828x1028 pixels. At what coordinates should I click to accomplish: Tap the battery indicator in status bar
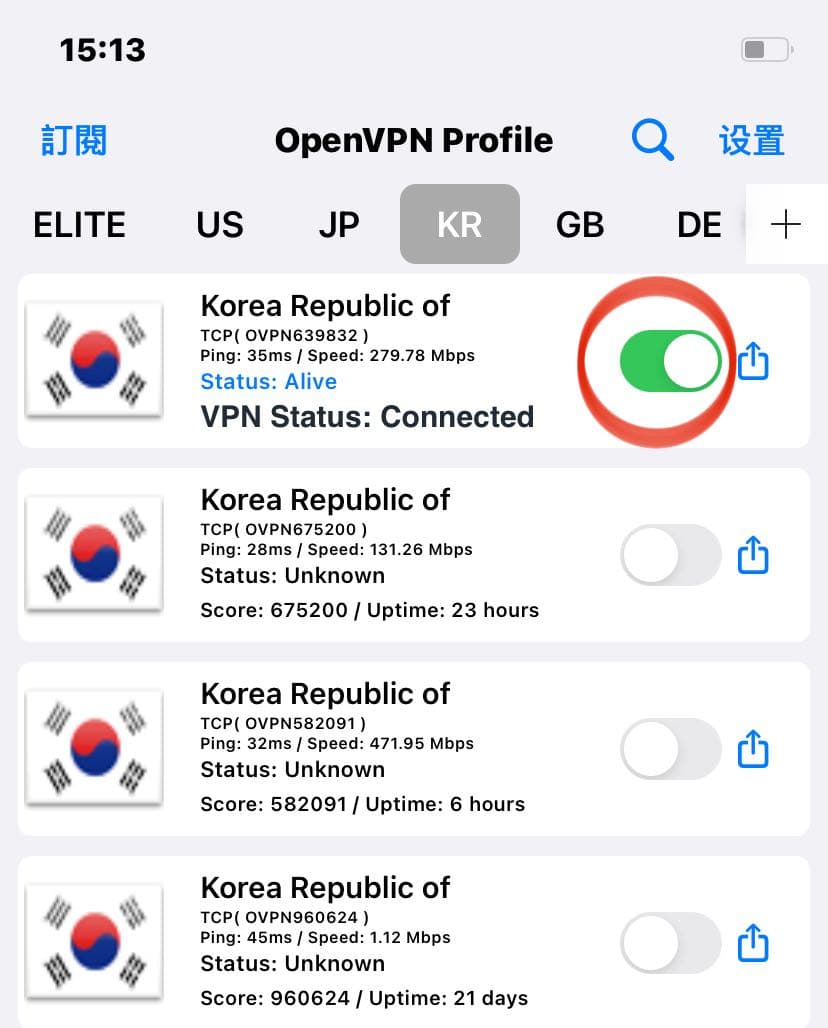(764, 48)
